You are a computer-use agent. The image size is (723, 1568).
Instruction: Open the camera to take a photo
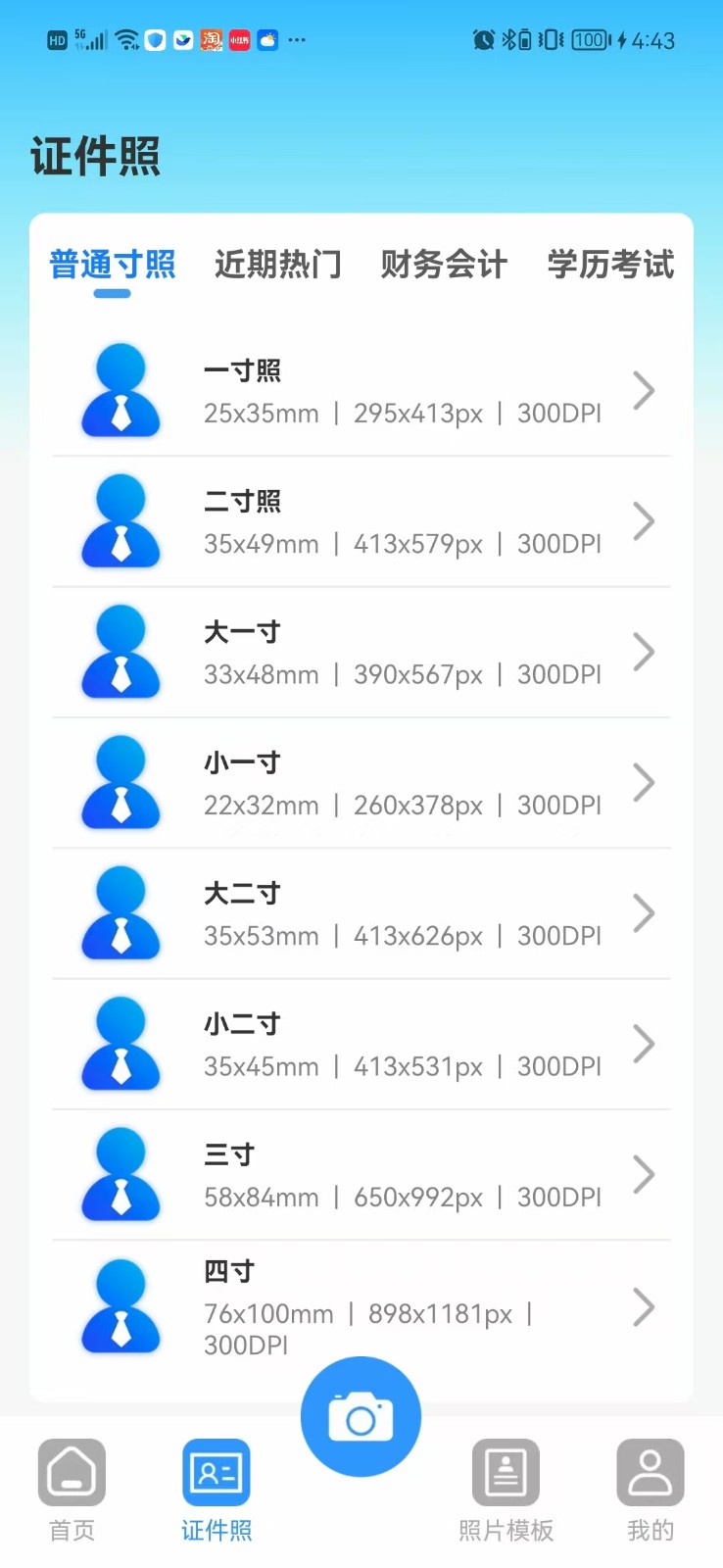click(x=361, y=1415)
